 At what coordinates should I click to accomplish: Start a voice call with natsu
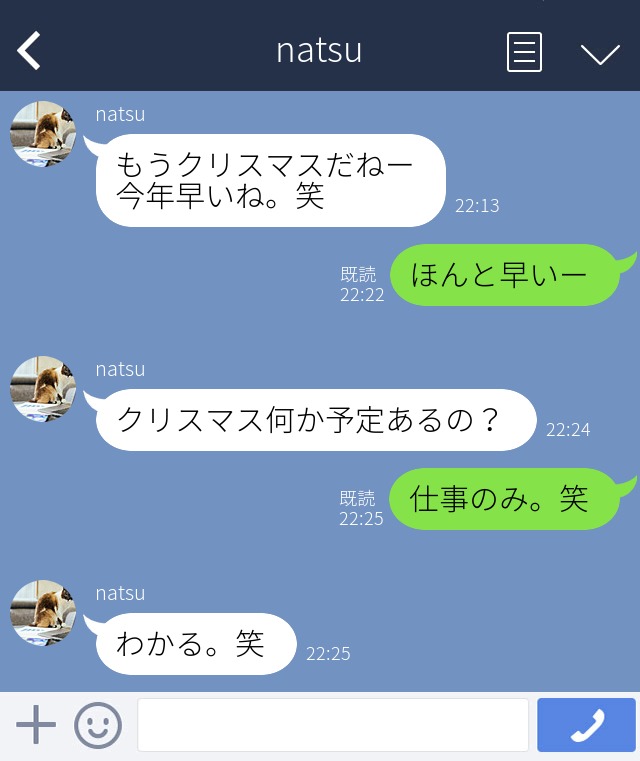(x=586, y=725)
